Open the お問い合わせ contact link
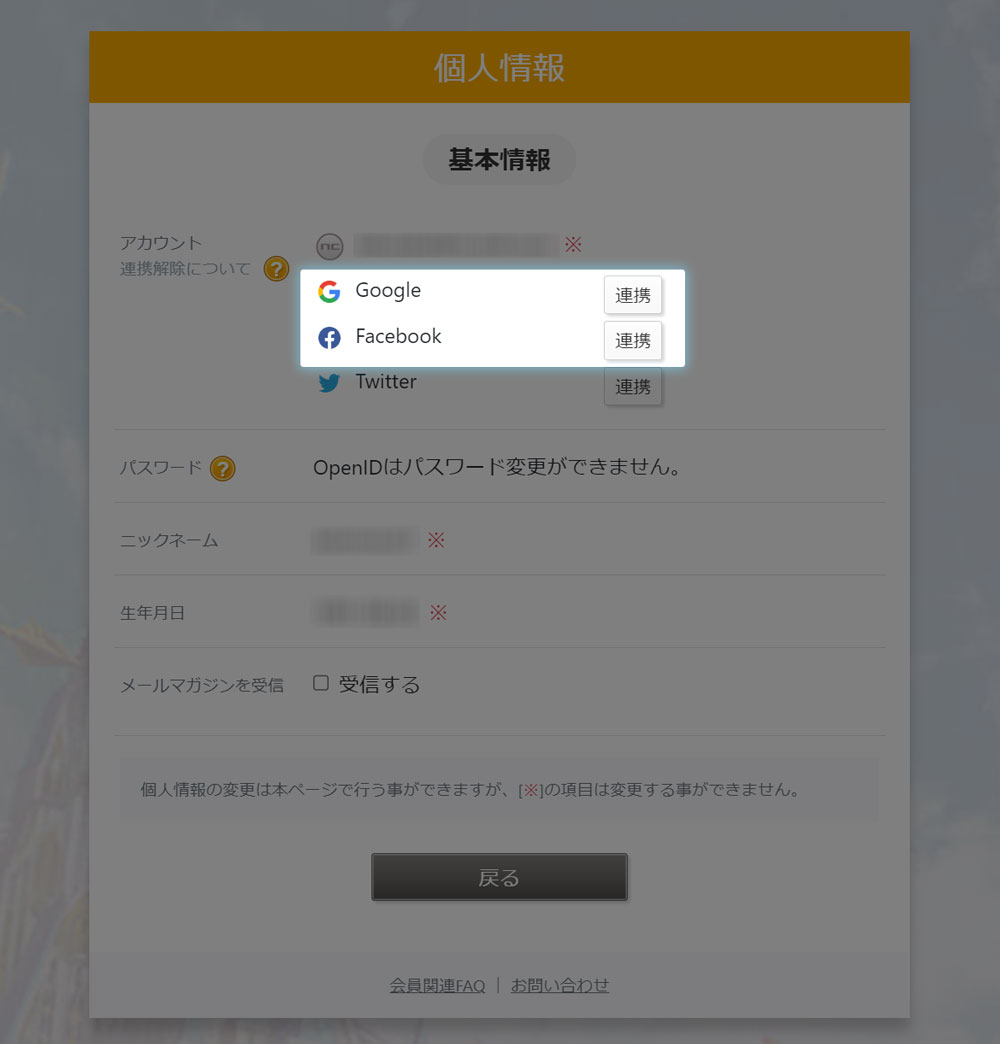 point(559,985)
